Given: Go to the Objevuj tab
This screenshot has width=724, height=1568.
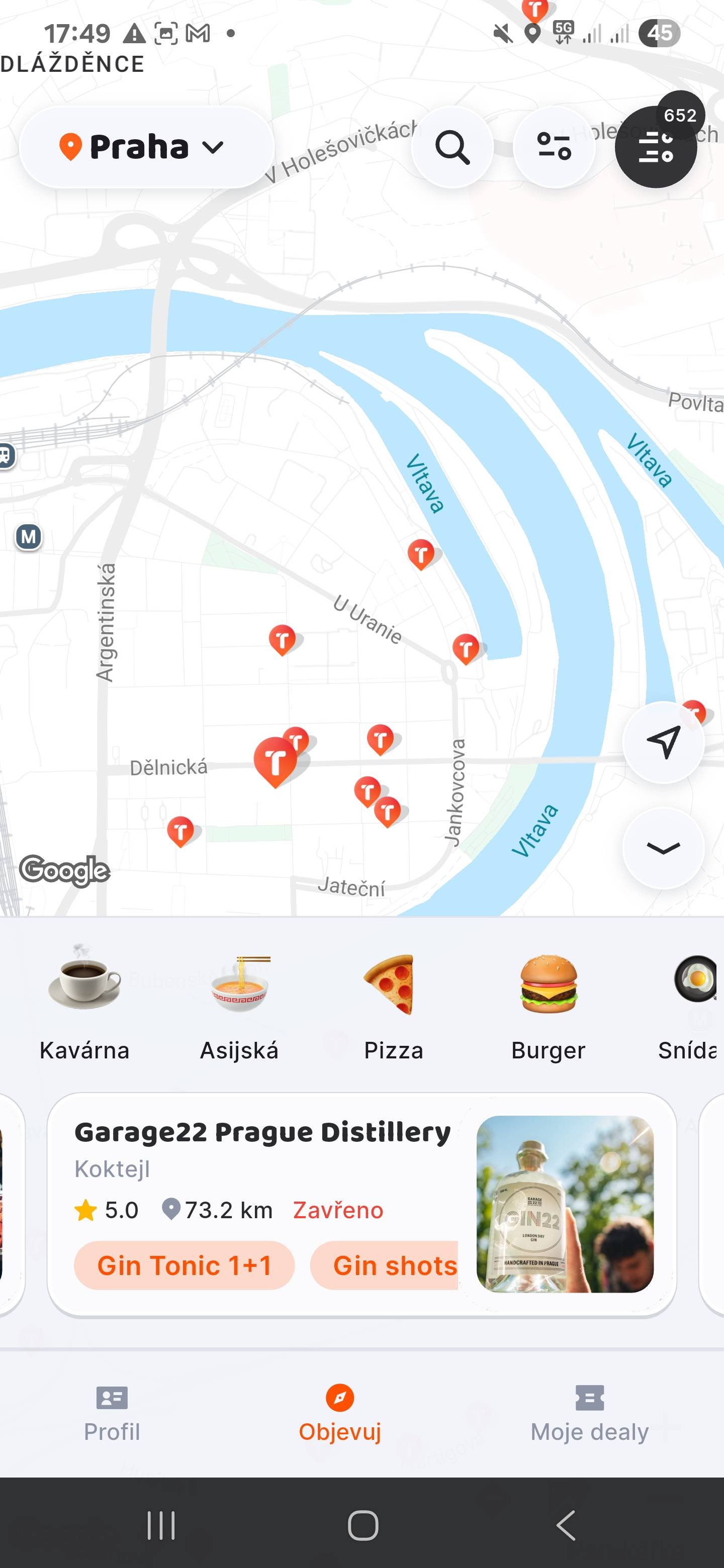Looking at the screenshot, I should pos(340,1414).
